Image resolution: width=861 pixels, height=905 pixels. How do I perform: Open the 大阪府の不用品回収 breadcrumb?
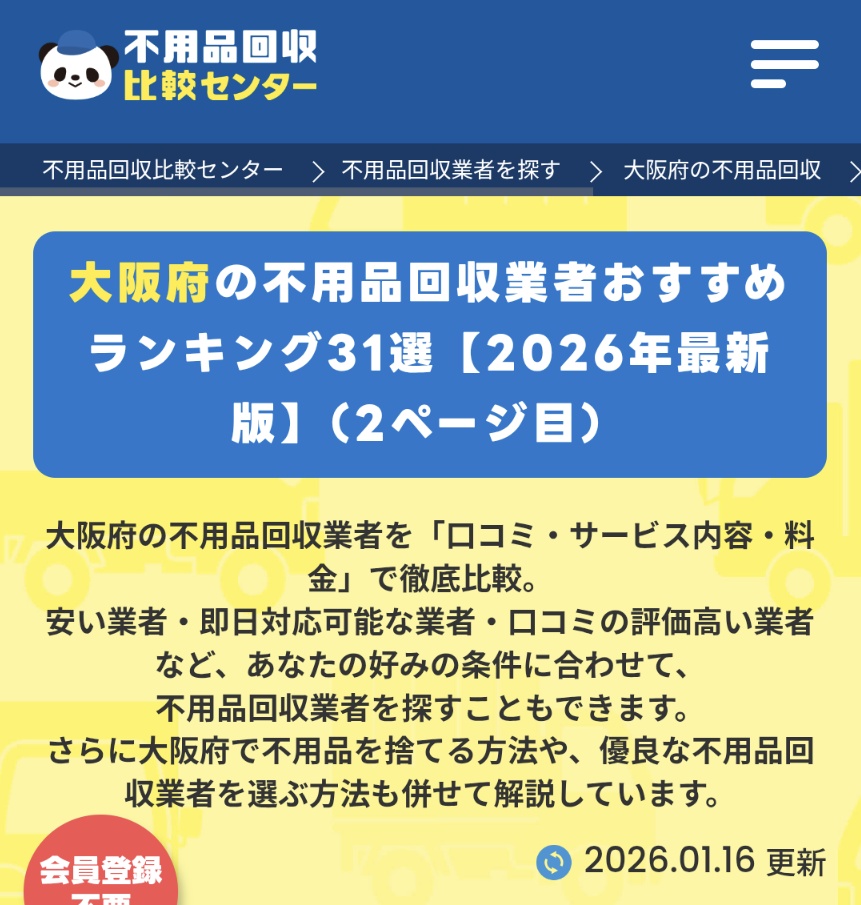[x=722, y=170]
